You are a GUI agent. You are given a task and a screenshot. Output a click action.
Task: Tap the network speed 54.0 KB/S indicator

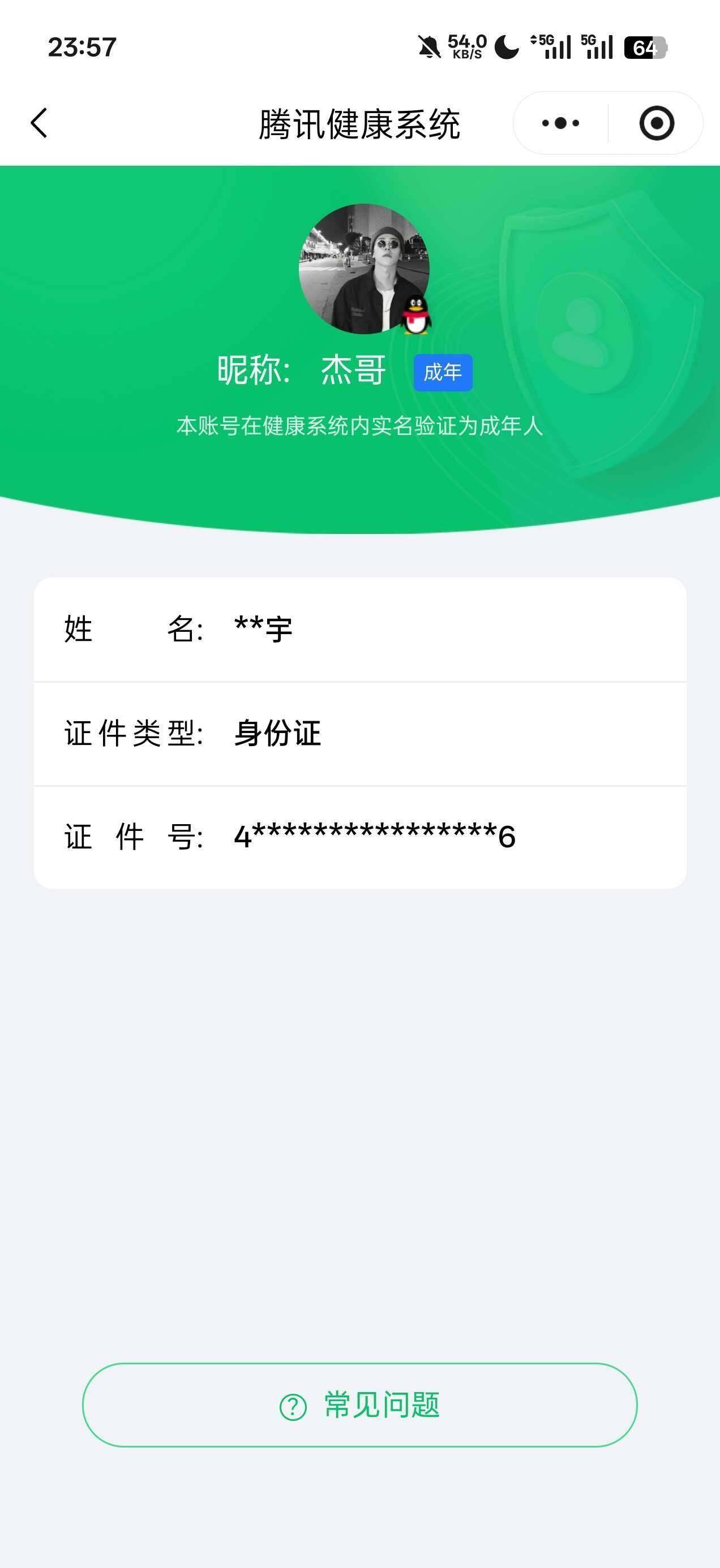(x=466, y=45)
